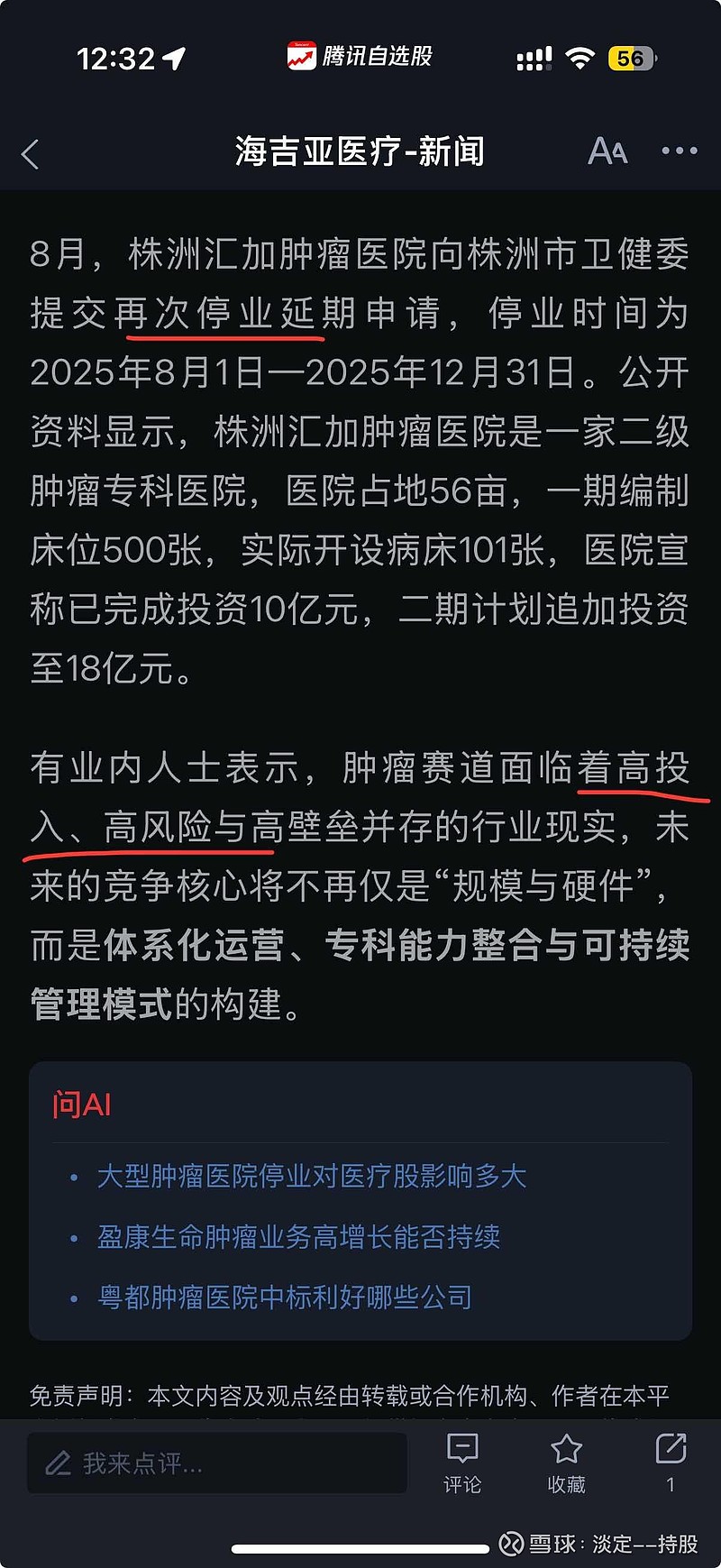Open the 盈康生命肿瘤业务高增长 question link

click(299, 1239)
